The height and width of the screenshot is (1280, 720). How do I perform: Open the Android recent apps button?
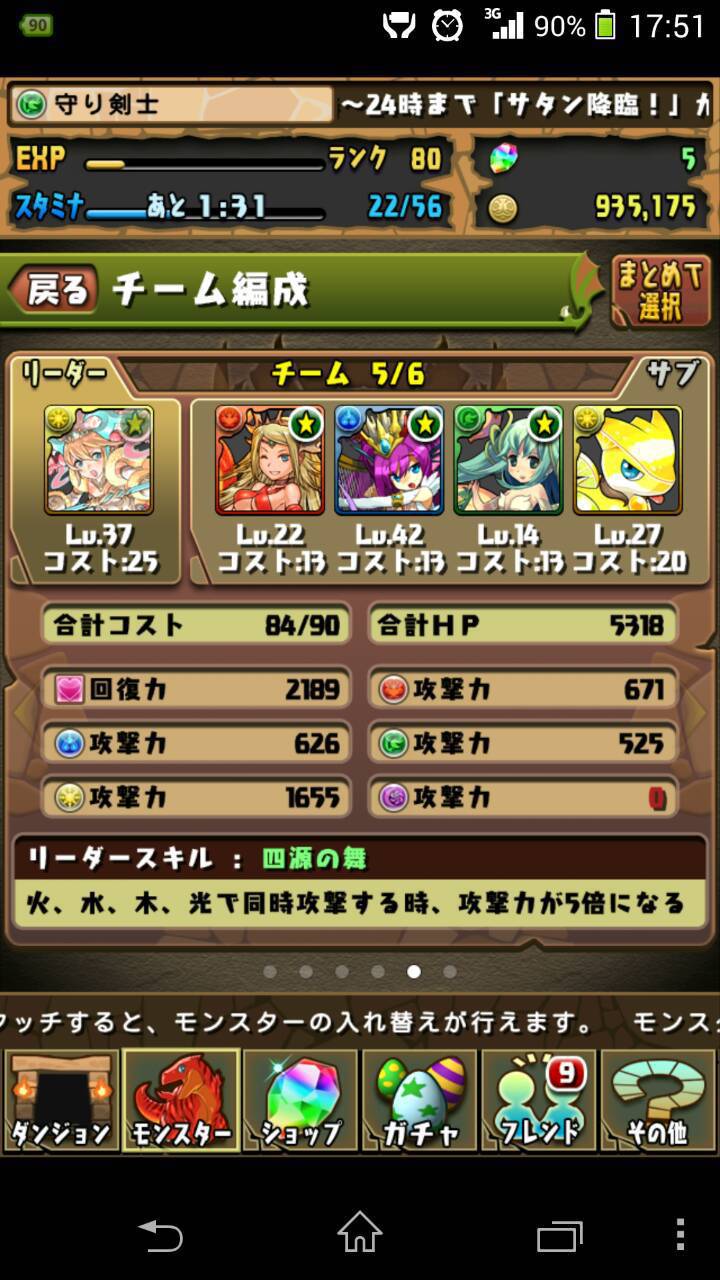559,1236
